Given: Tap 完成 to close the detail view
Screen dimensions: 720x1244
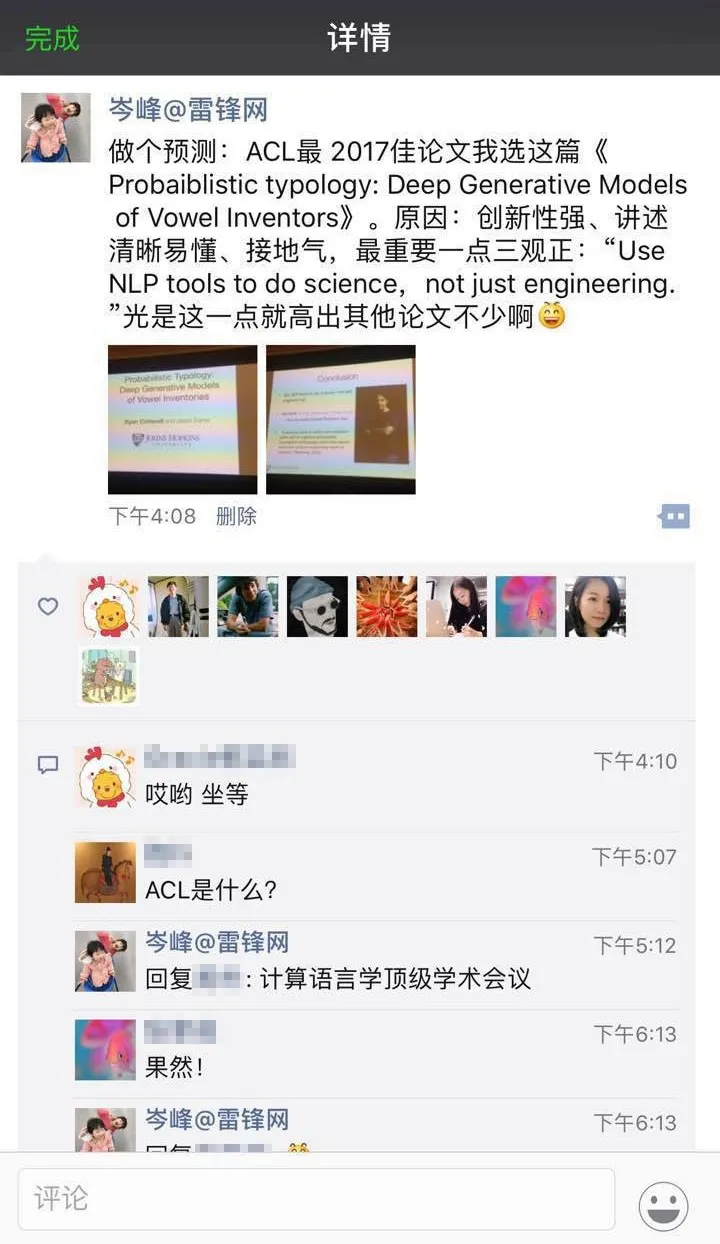Looking at the screenshot, I should click(x=52, y=38).
